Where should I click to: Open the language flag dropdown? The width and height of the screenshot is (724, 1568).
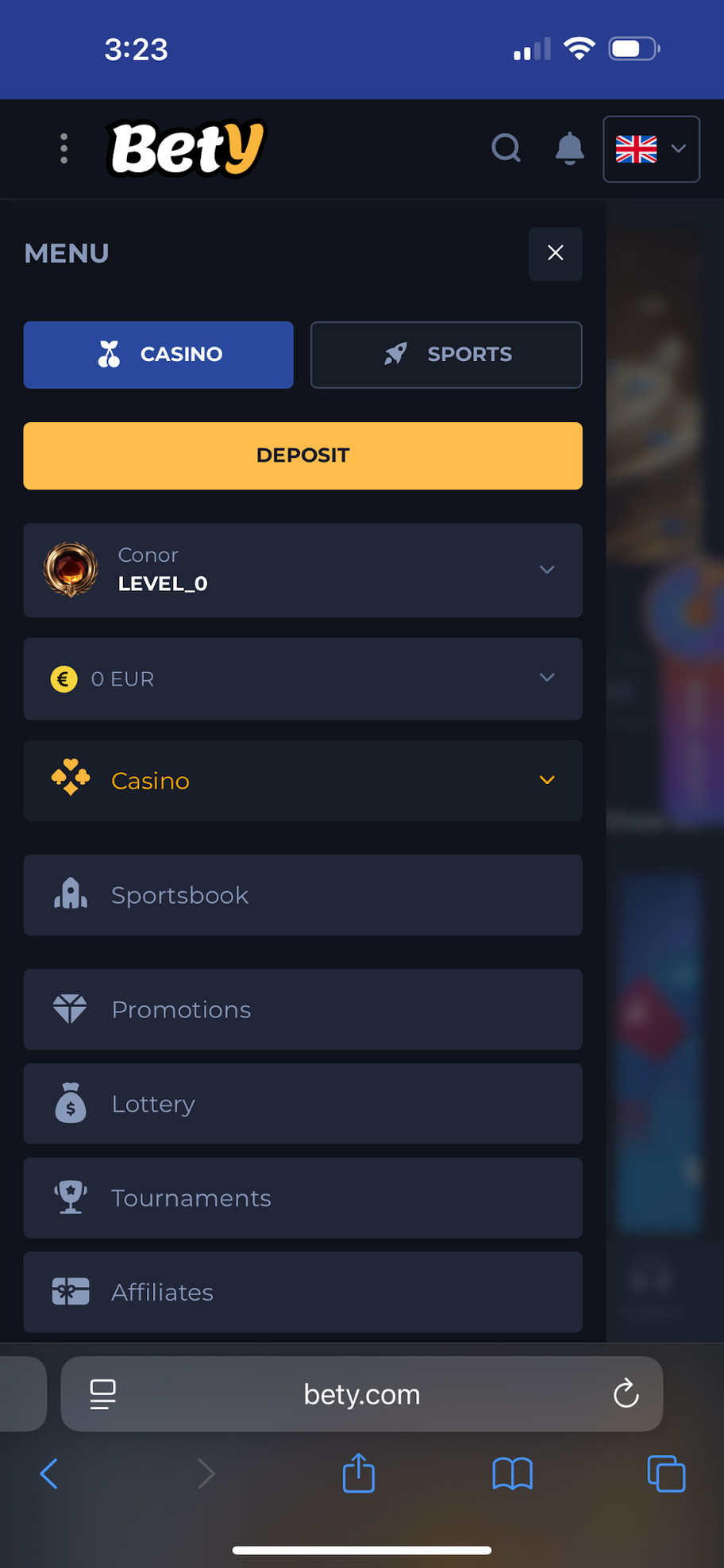click(x=651, y=149)
